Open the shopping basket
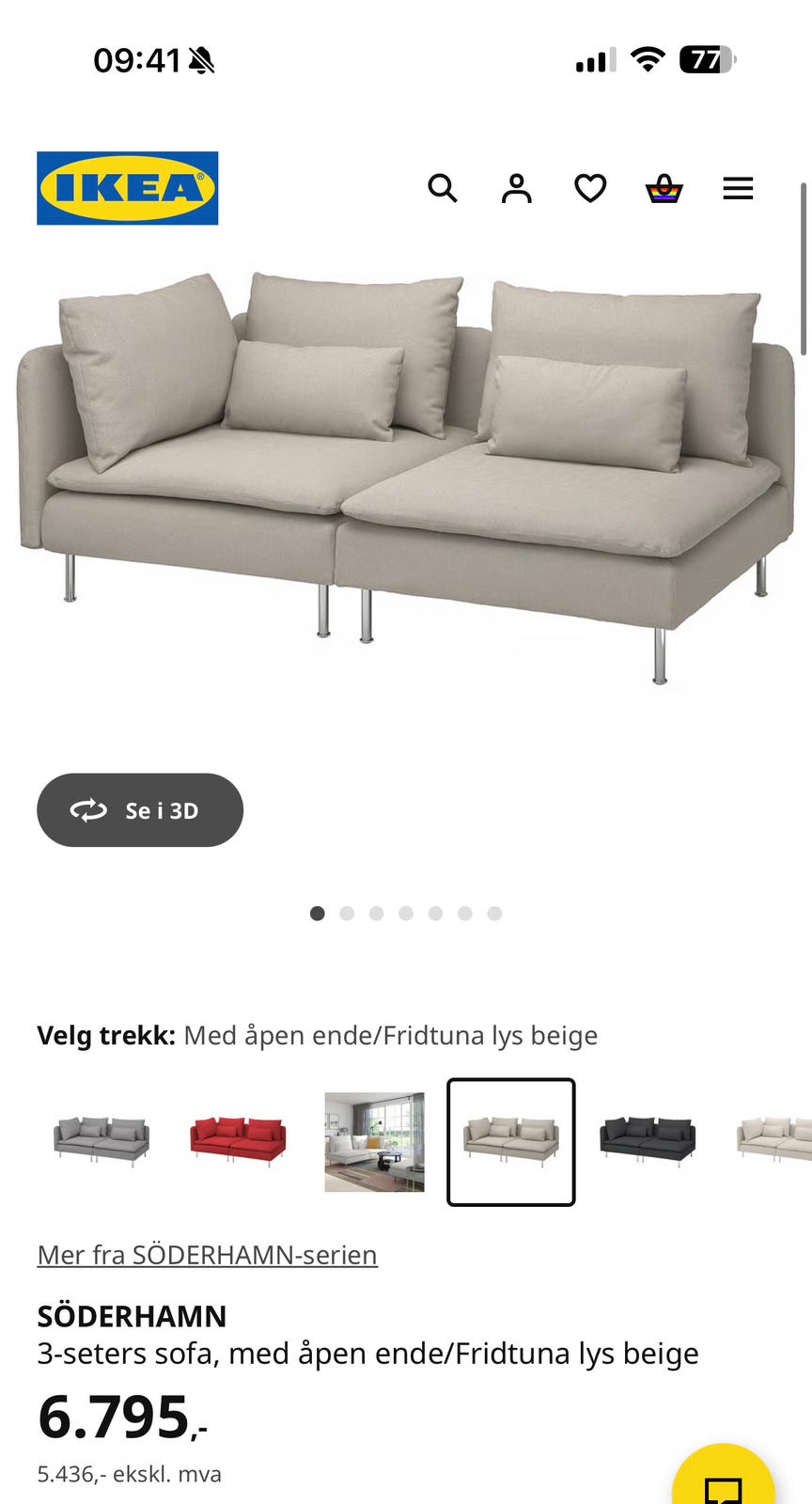 coord(664,188)
